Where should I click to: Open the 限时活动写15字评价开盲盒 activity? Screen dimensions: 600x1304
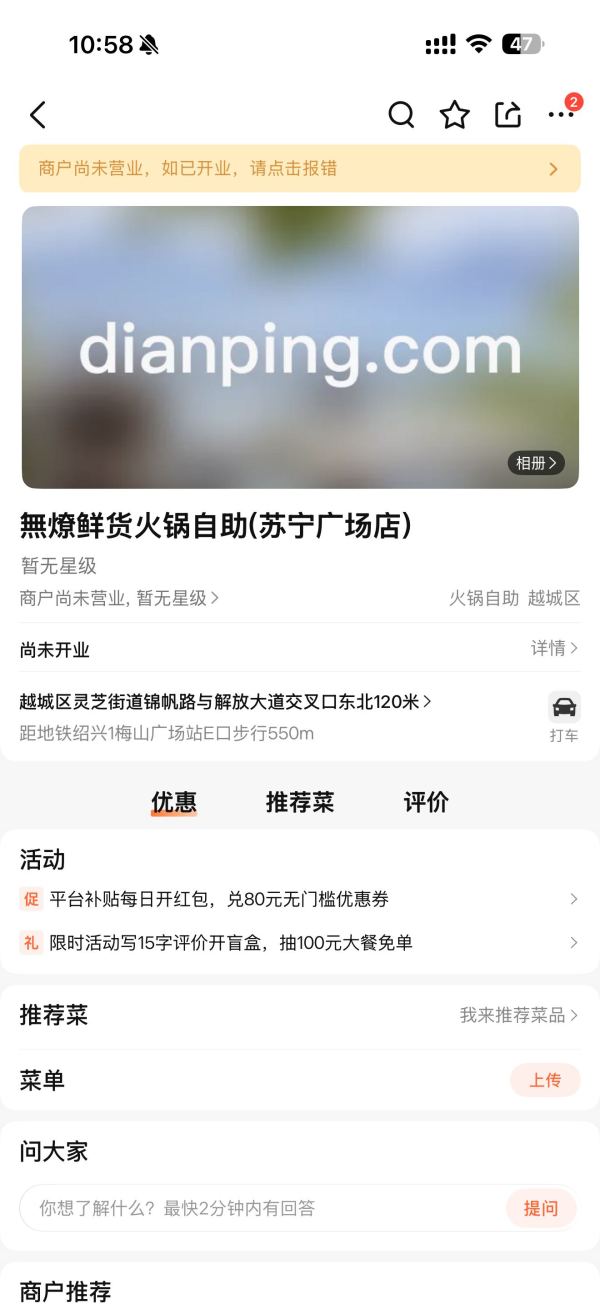tap(300, 942)
